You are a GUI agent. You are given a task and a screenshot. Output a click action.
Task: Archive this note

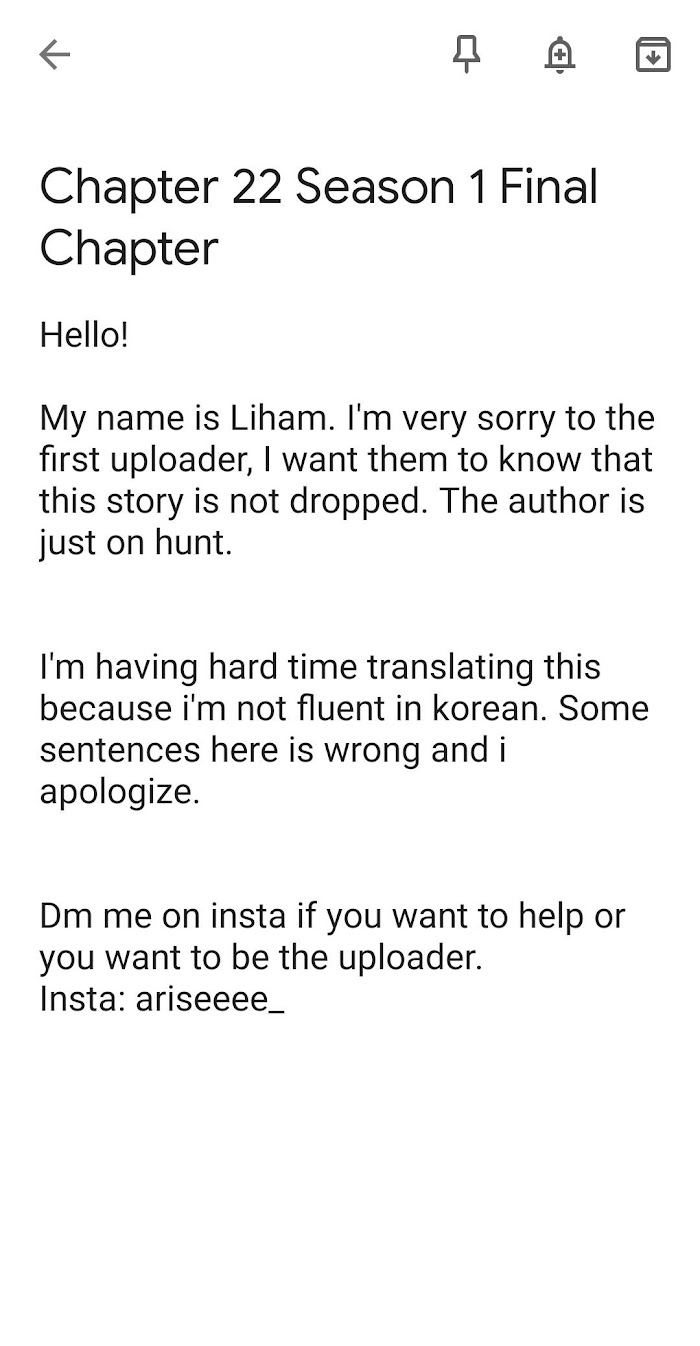(653, 54)
